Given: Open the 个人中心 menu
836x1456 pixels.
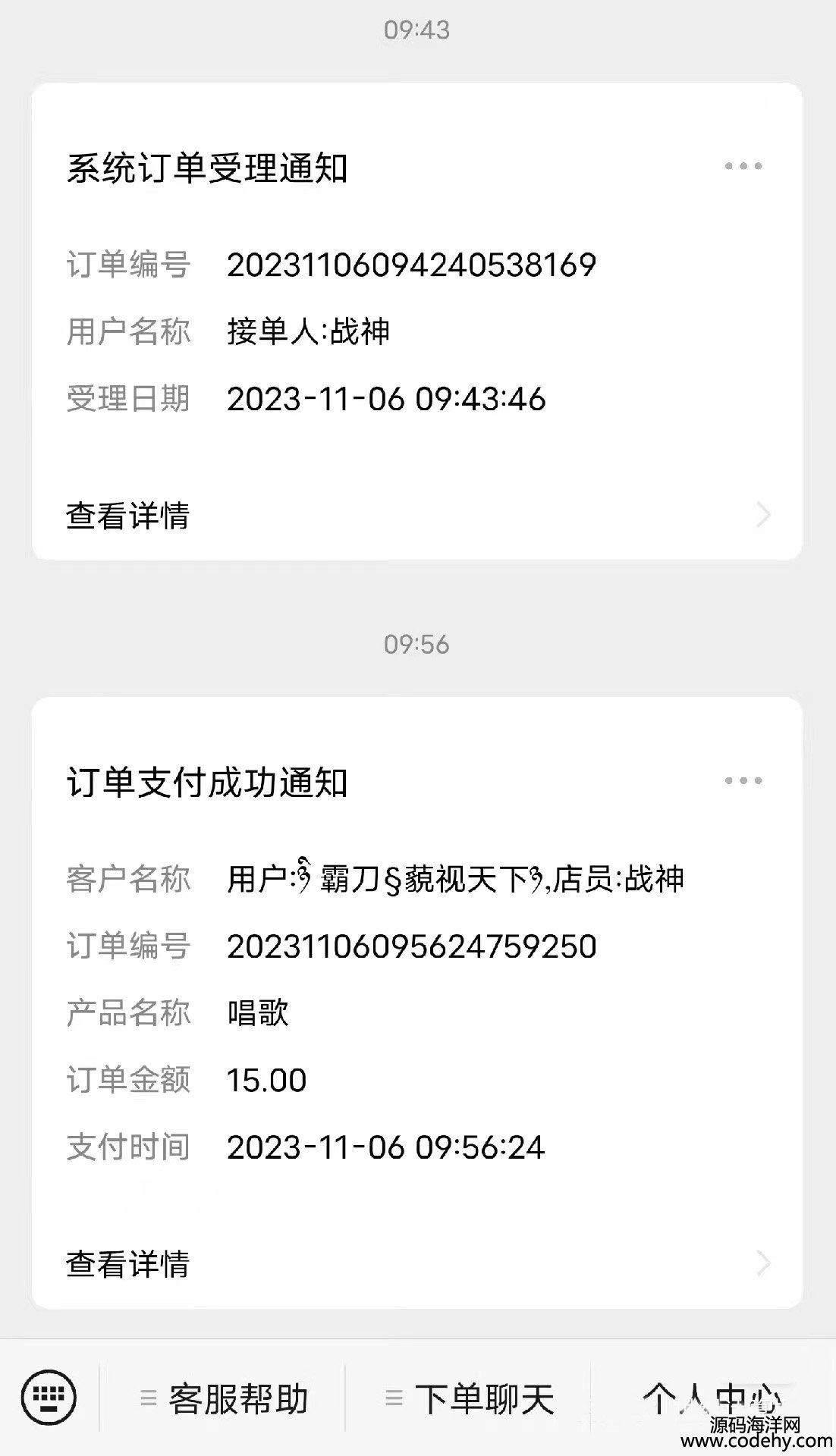Looking at the screenshot, I should coord(713,1398).
